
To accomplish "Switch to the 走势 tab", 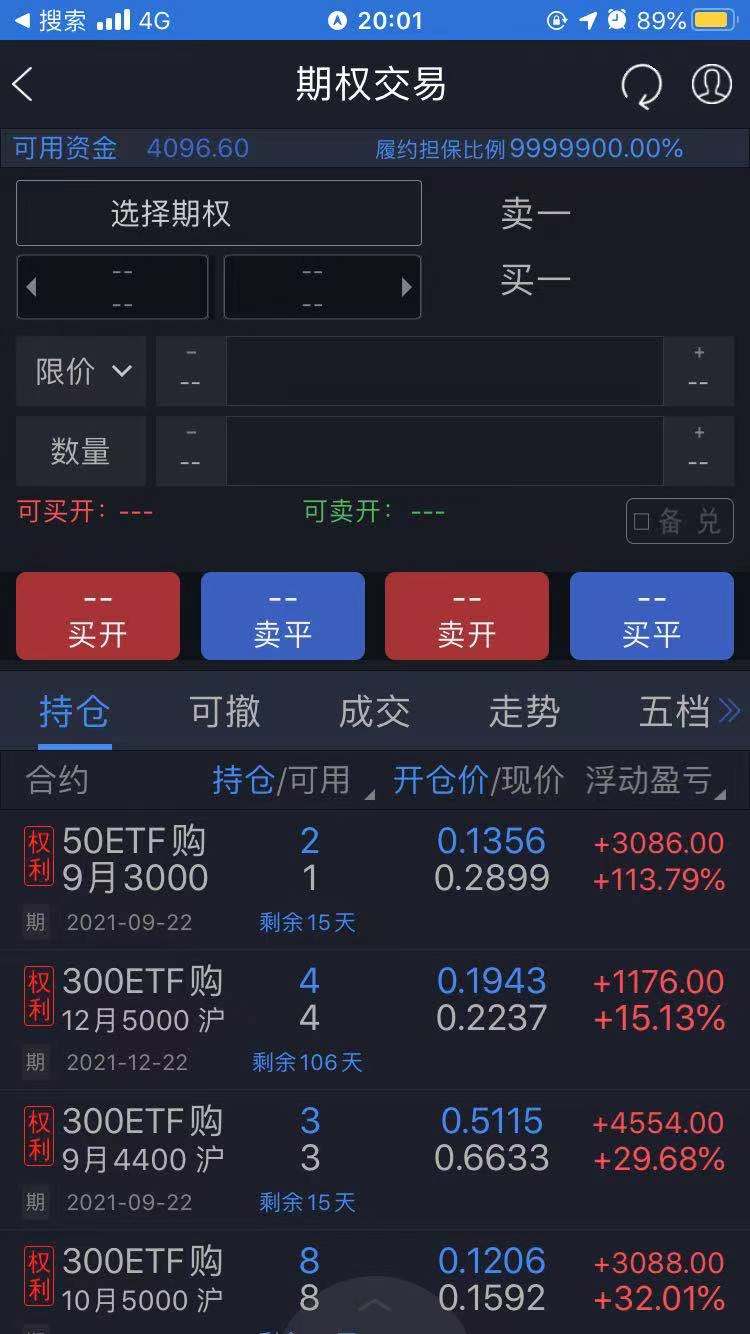I will [524, 712].
